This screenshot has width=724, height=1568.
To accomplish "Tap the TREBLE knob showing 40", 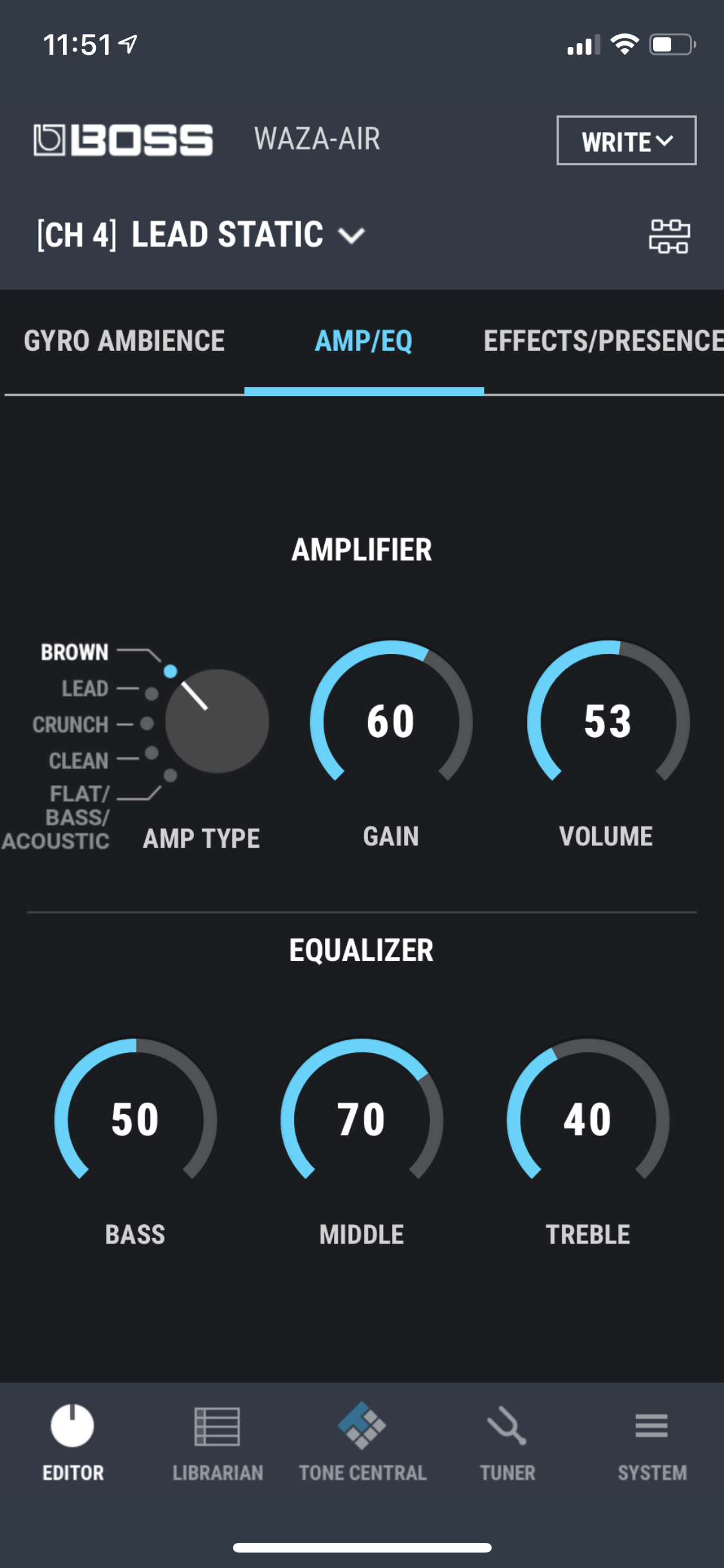I will point(588,1119).
